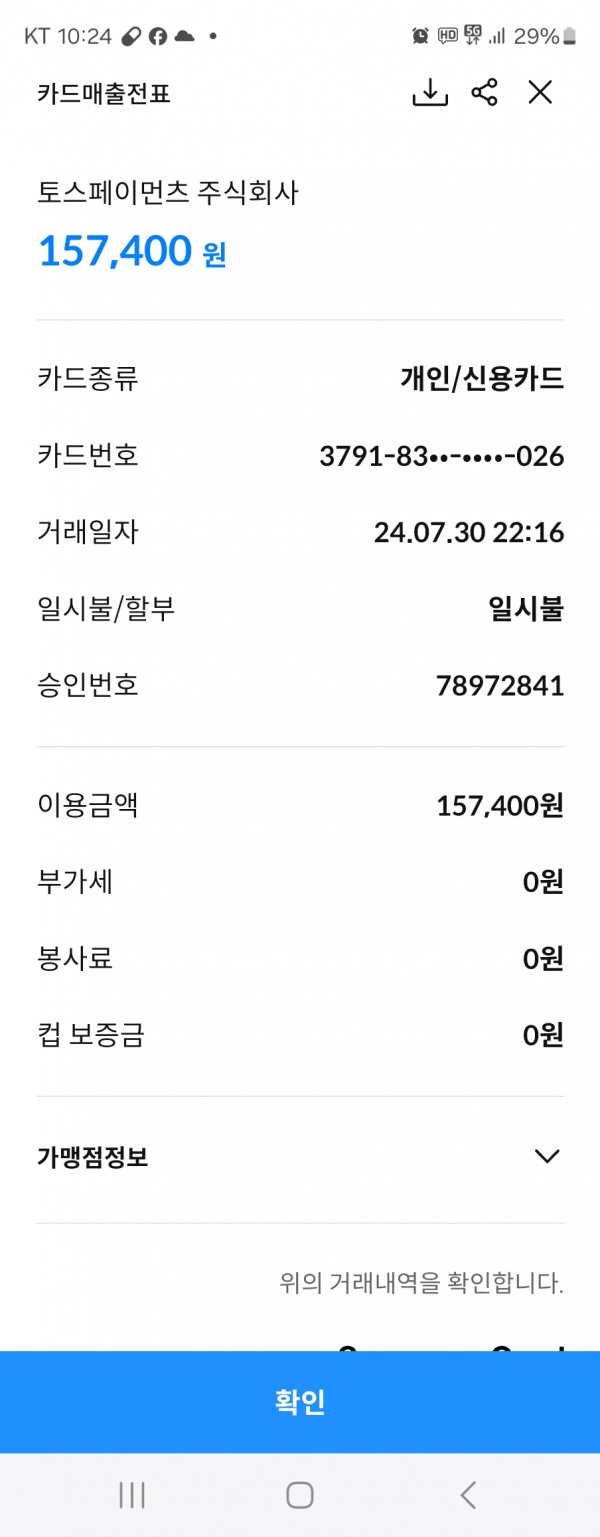600x1537 pixels.
Task: Close the card receipt screen
Action: pos(540,93)
